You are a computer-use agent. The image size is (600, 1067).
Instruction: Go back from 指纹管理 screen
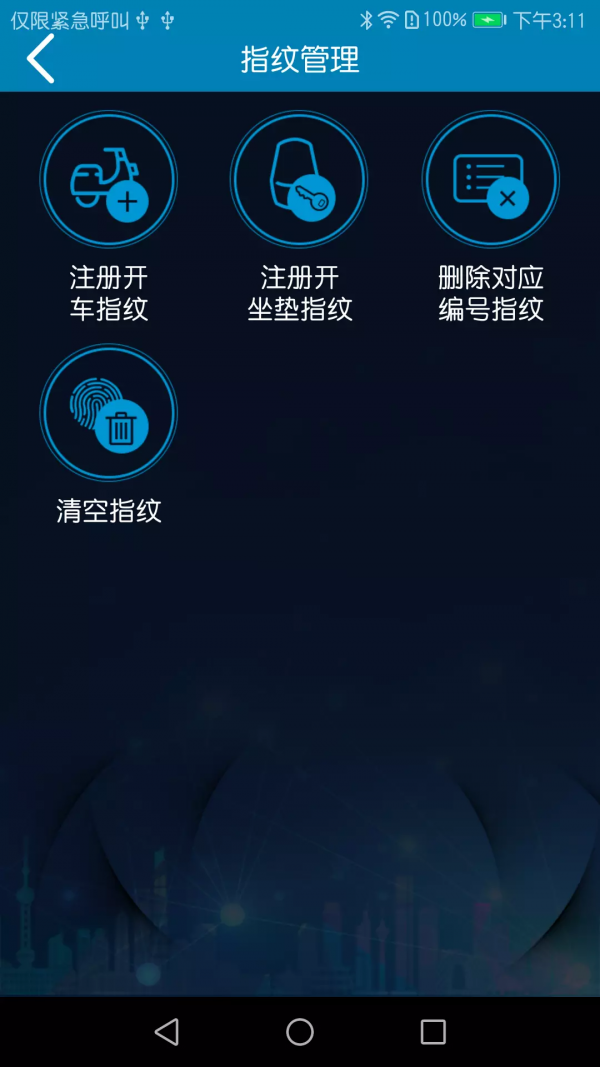pyautogui.click(x=40, y=59)
